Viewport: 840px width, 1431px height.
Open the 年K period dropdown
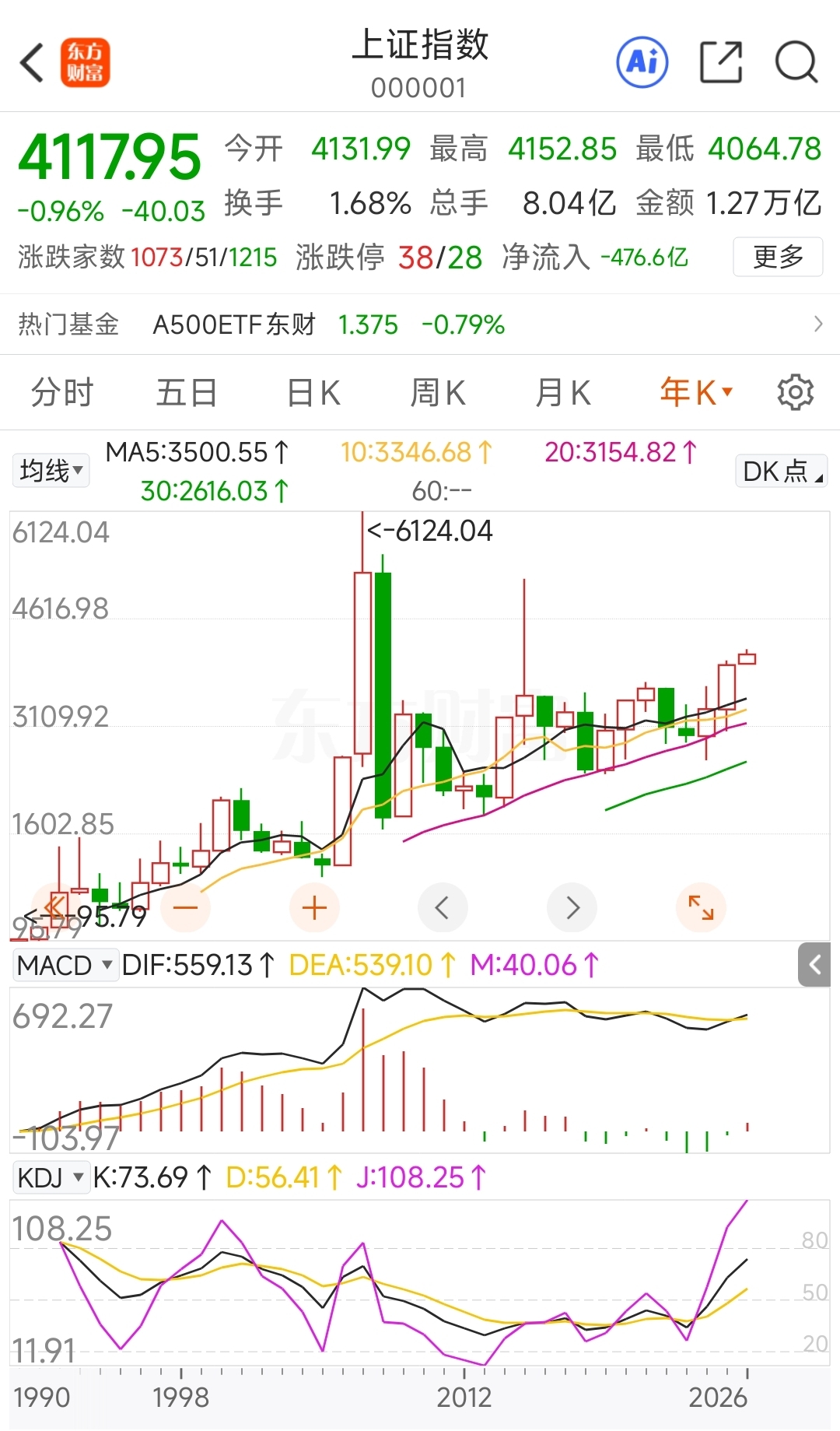click(x=696, y=392)
